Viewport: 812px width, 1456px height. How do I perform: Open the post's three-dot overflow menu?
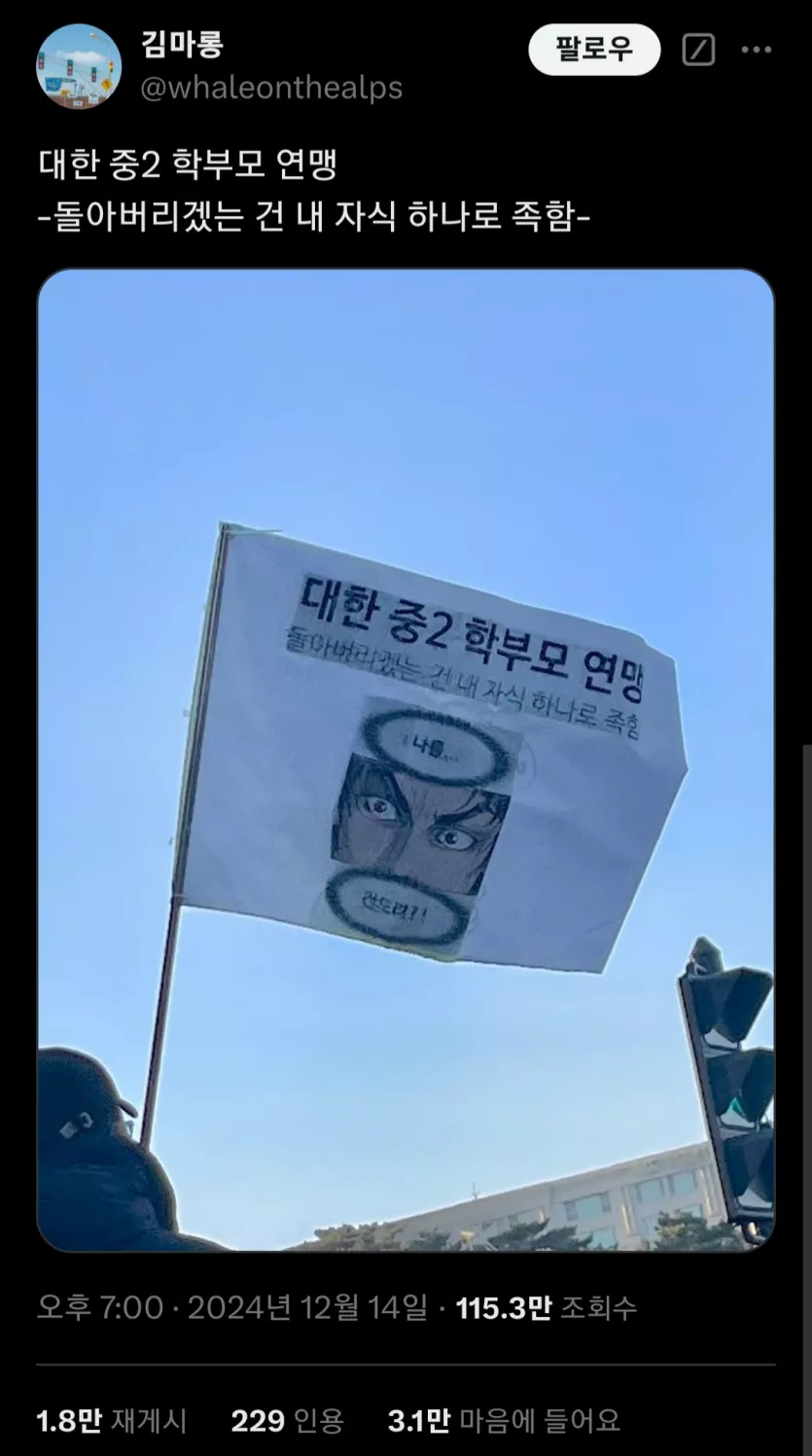pyautogui.click(x=757, y=50)
